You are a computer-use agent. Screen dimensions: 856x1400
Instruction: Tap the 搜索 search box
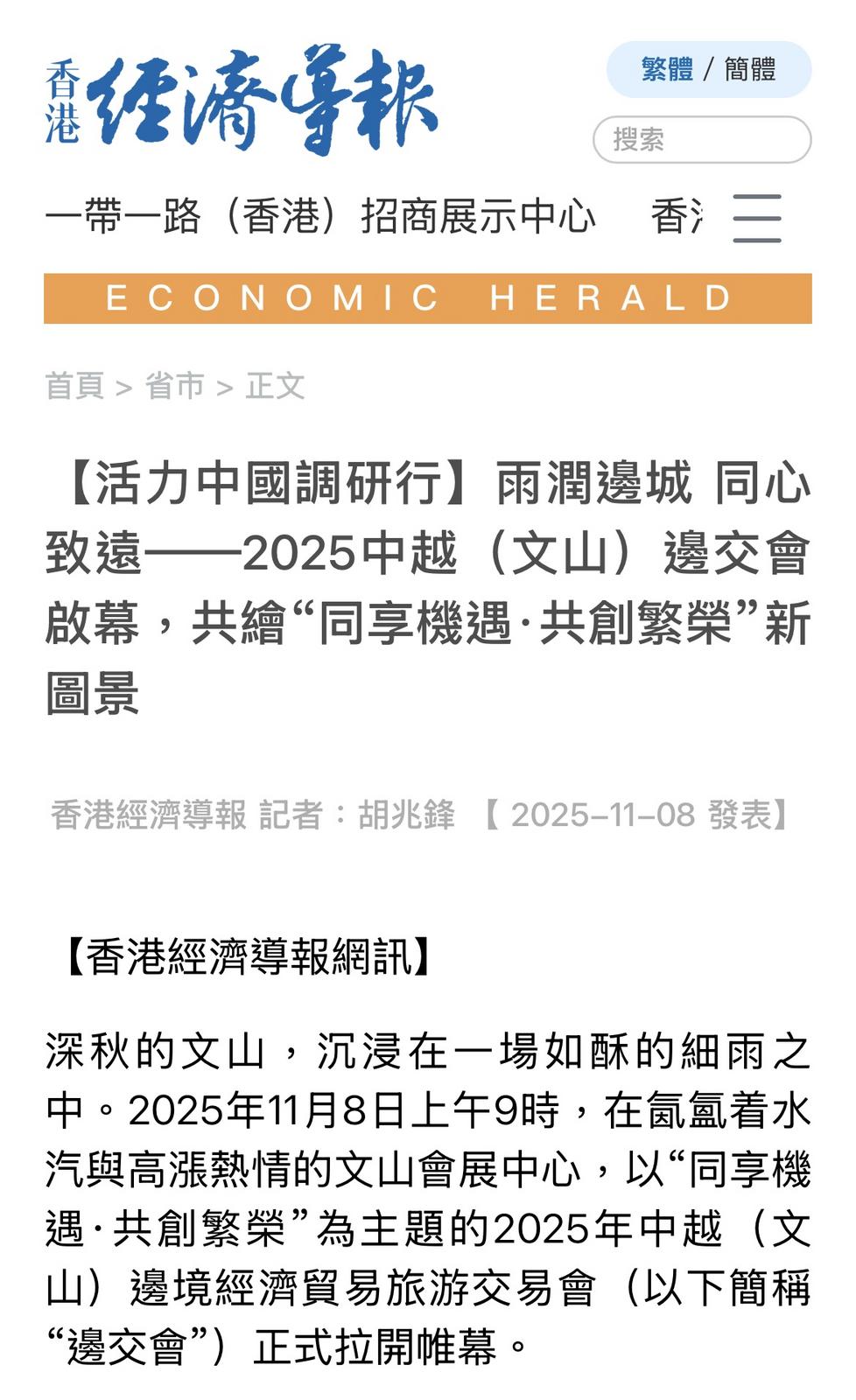click(702, 139)
